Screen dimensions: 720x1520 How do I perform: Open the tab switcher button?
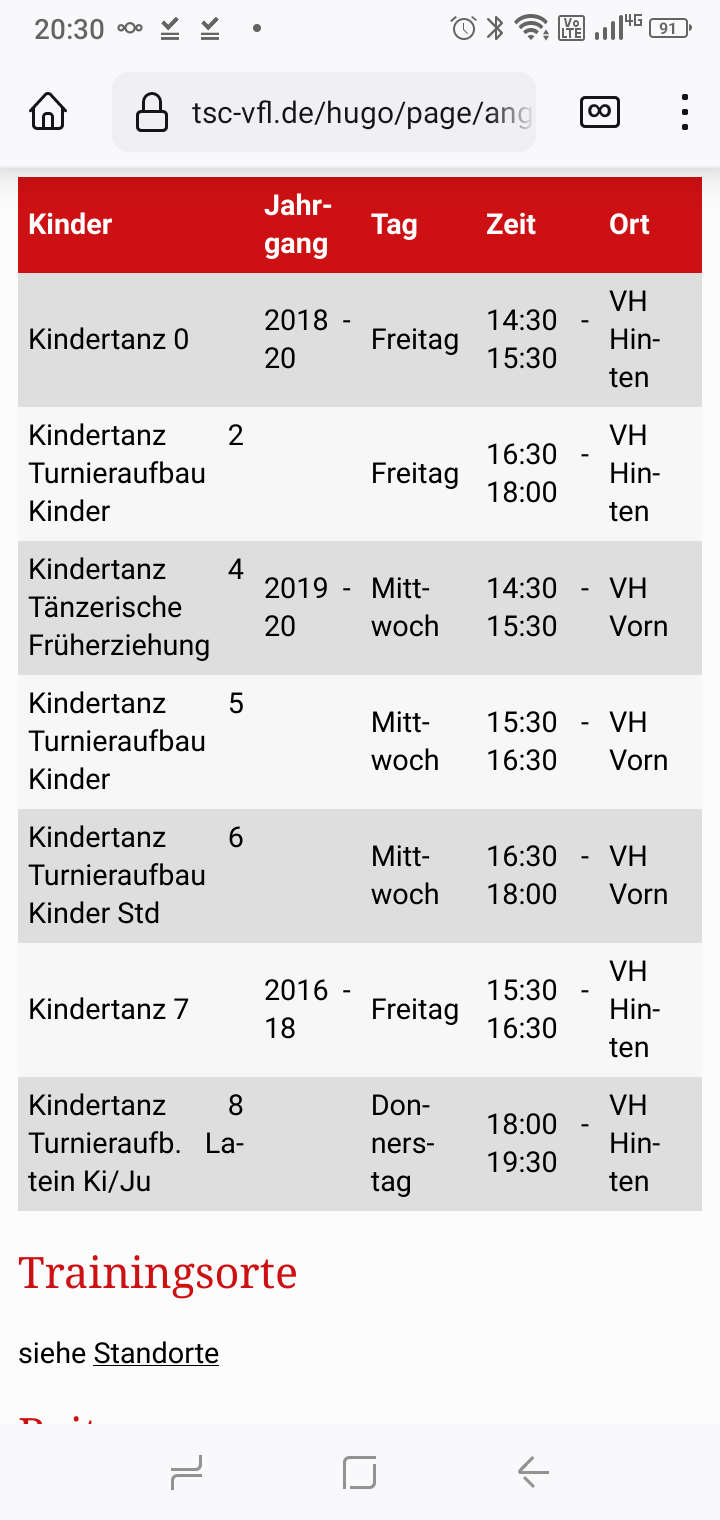[x=600, y=112]
